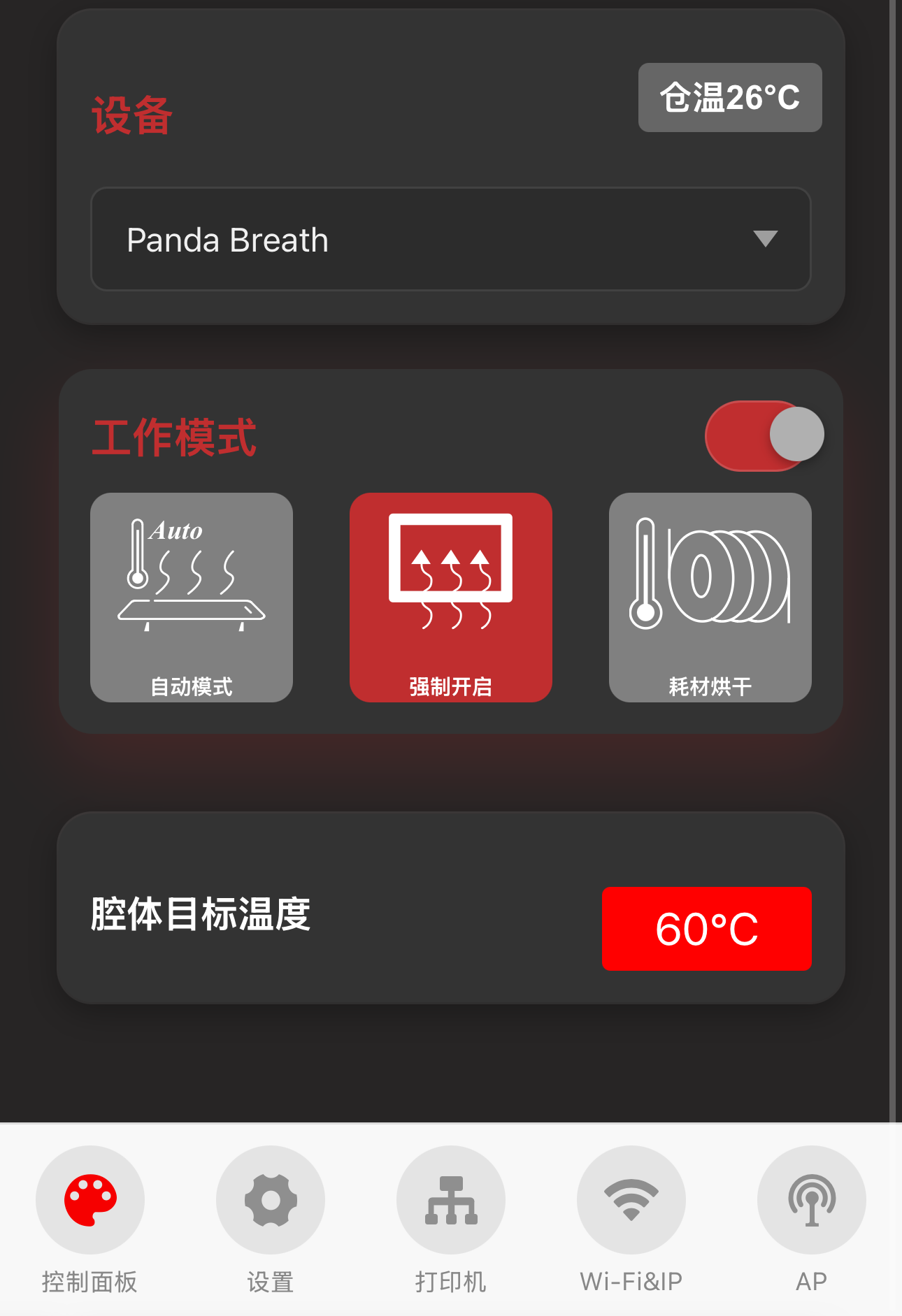Select the 自动模式 work mode
The width and height of the screenshot is (902, 1316).
192,598
